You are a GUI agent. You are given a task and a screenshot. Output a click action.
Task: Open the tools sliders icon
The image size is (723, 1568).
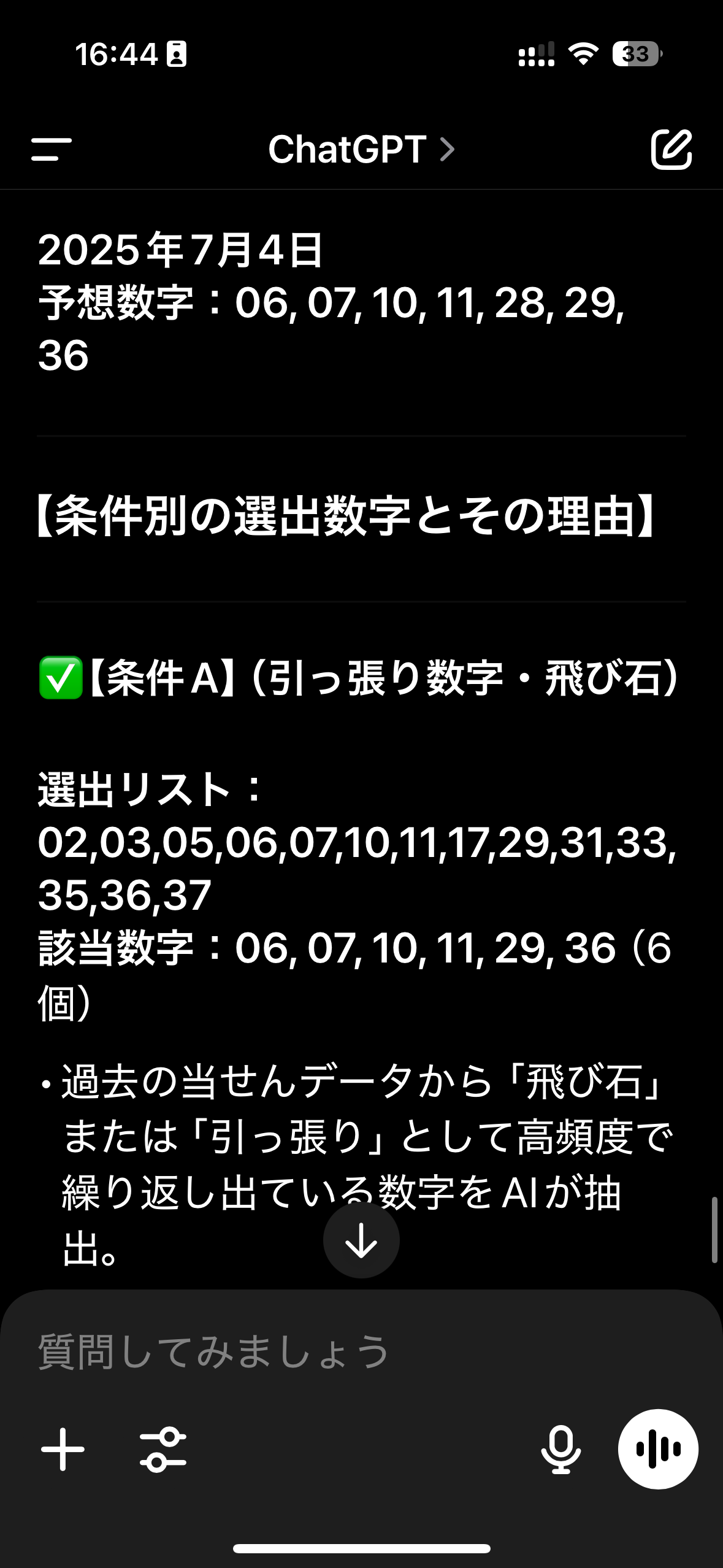pyautogui.click(x=163, y=1449)
